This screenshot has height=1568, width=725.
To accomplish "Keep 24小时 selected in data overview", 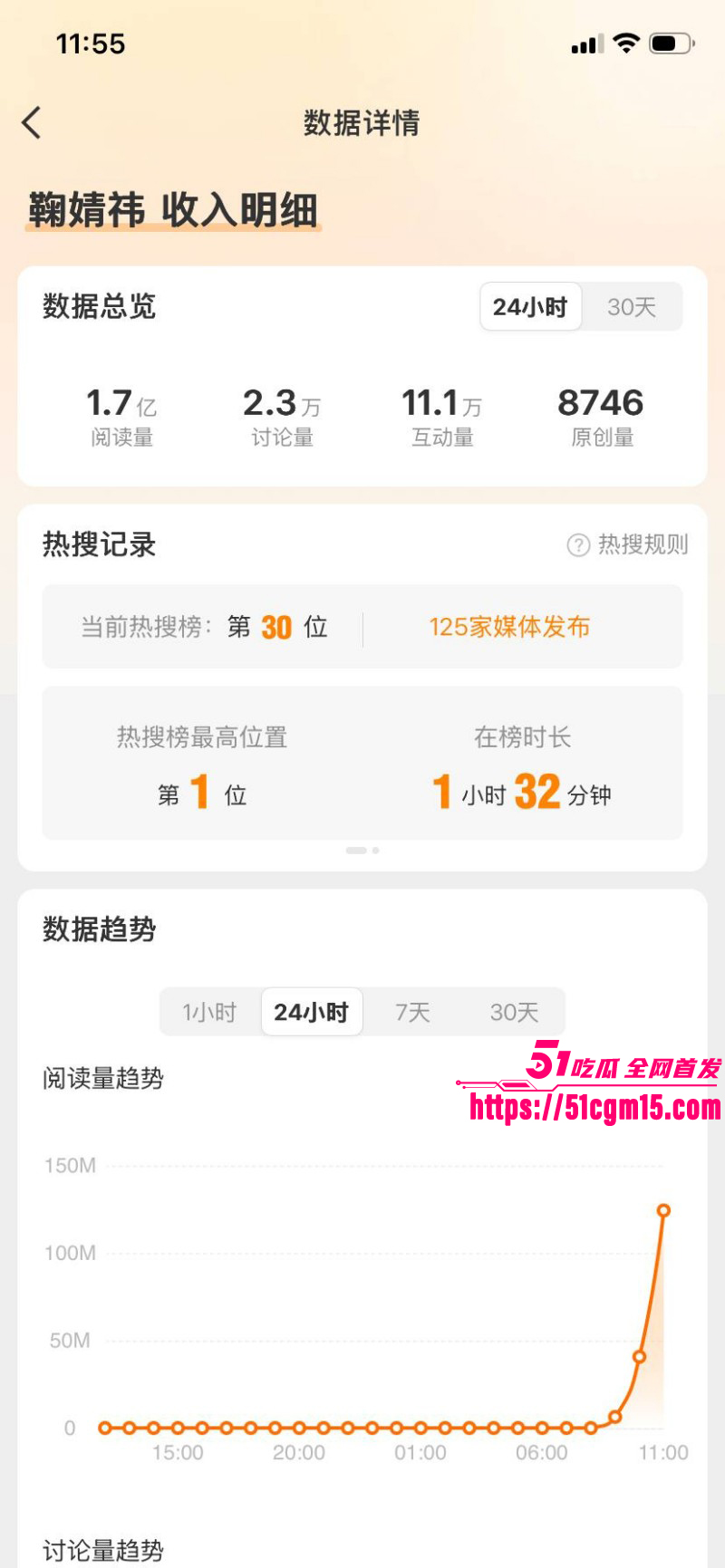I will click(531, 306).
